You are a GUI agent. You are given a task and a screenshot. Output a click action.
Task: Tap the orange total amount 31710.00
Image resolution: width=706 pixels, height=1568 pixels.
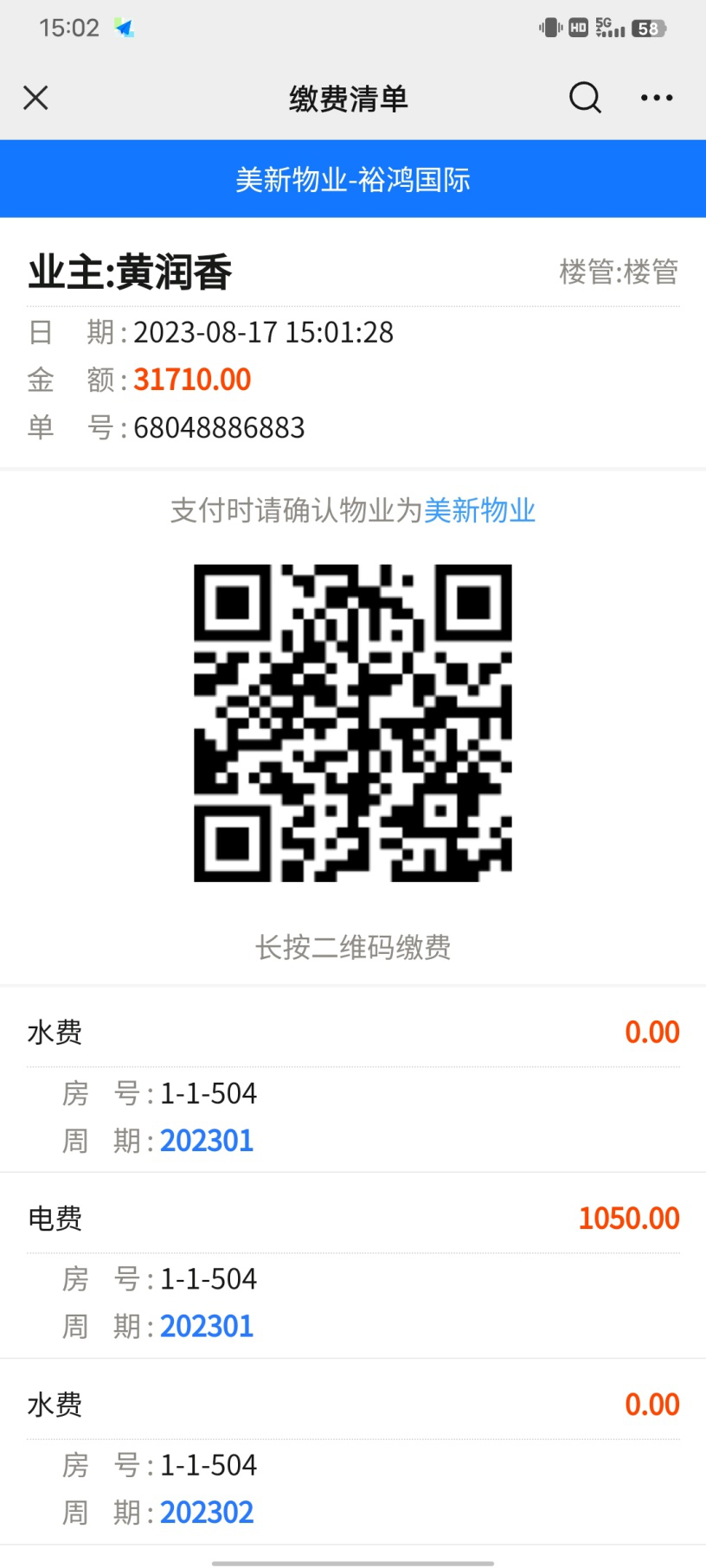pyautogui.click(x=191, y=380)
